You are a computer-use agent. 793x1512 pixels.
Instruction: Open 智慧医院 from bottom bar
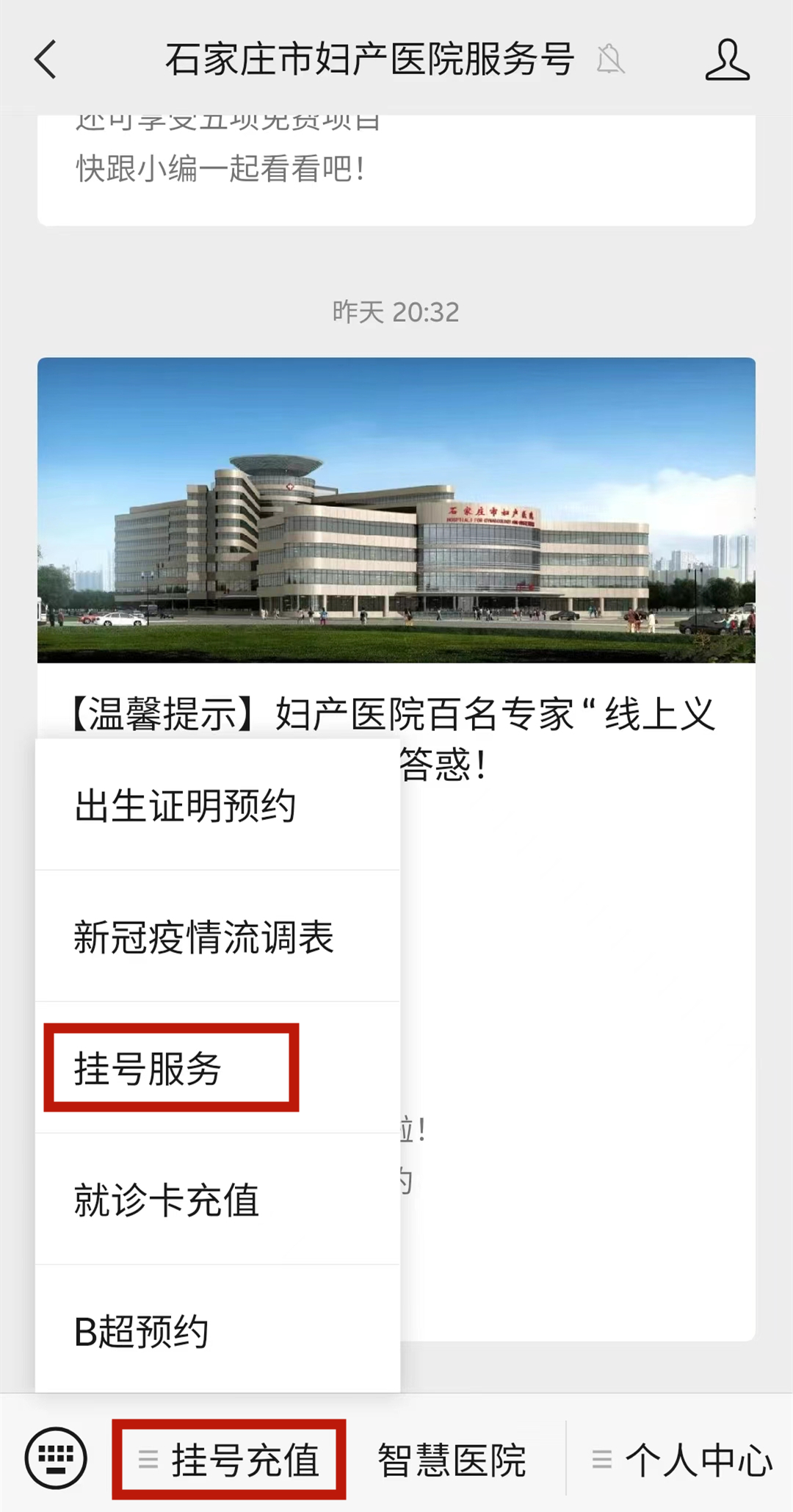click(x=452, y=1460)
